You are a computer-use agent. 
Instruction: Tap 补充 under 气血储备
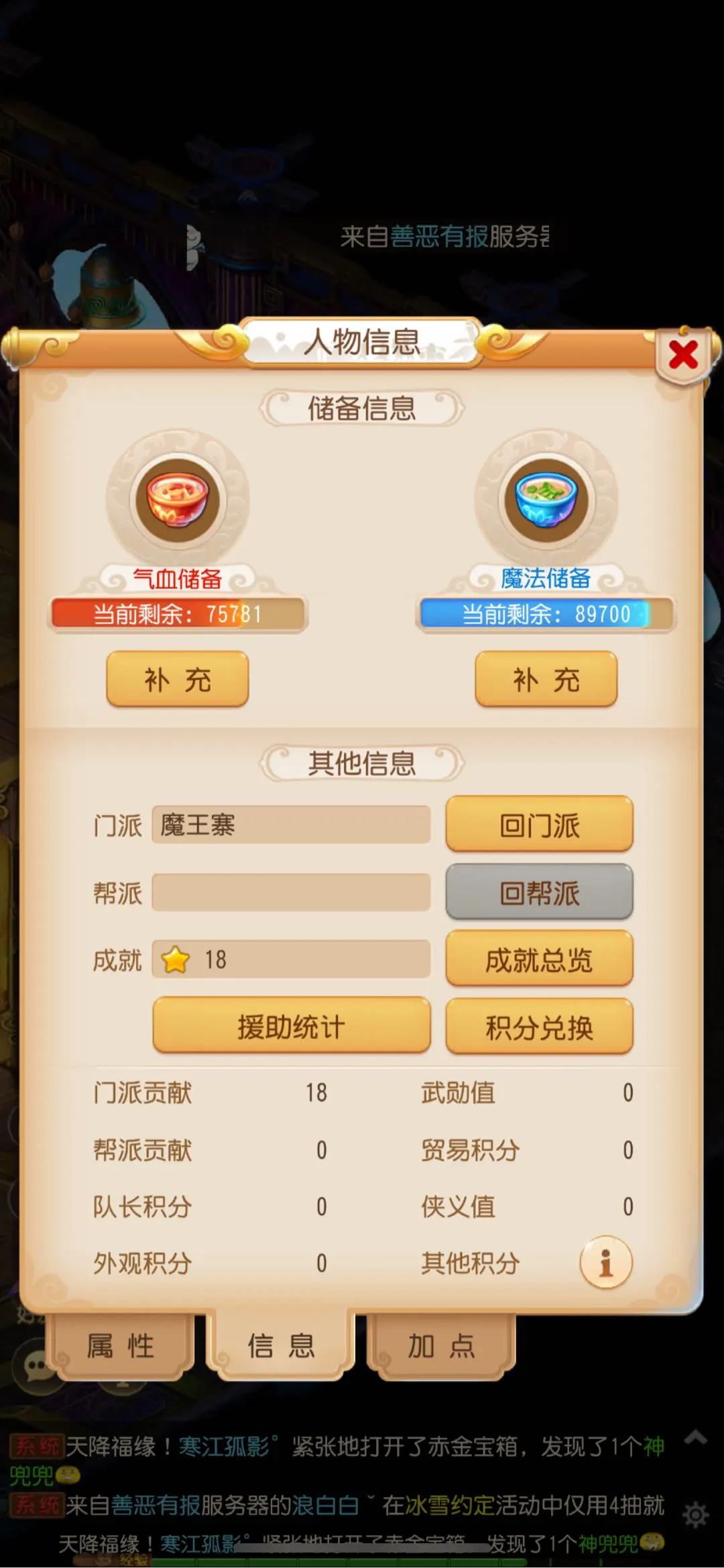click(178, 679)
